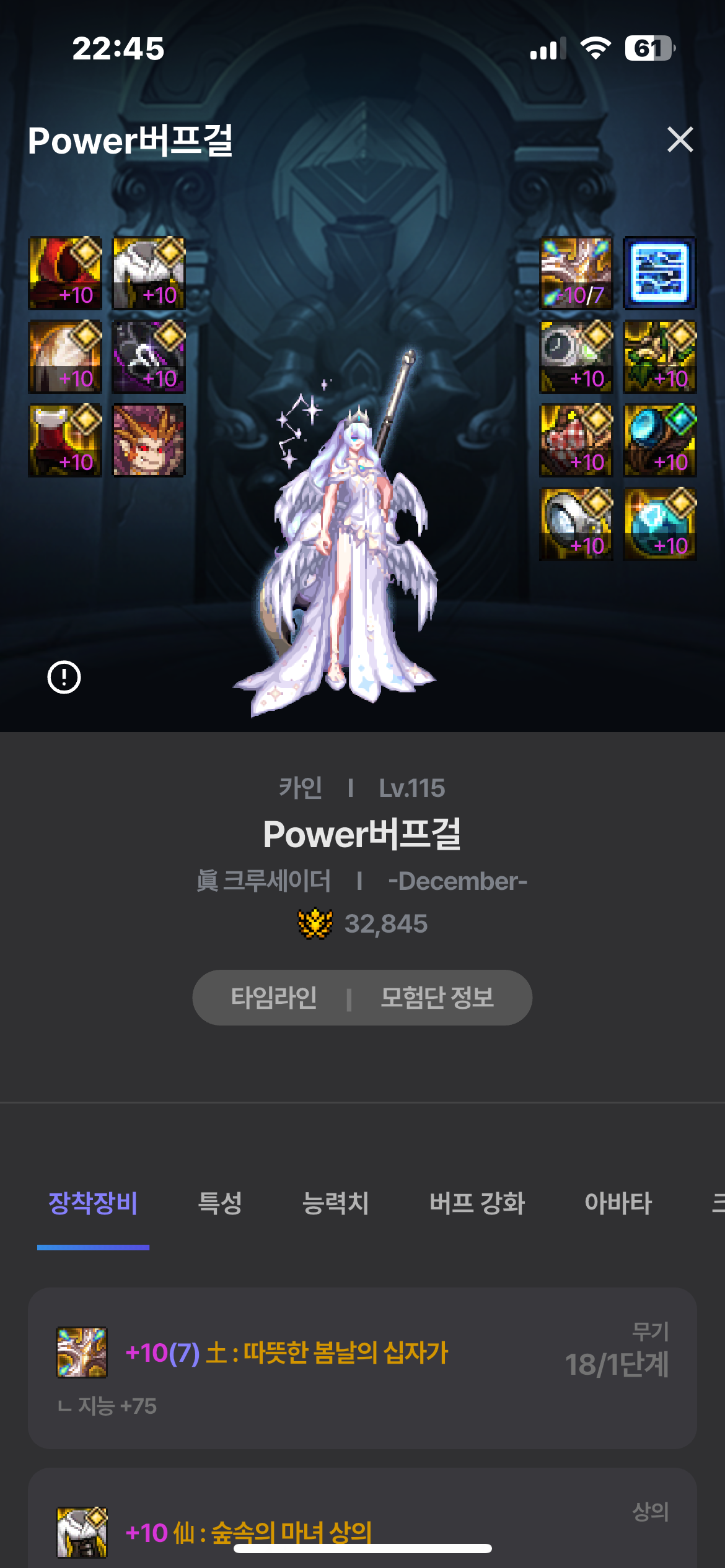
Task: Open the 따뜻한 봄날의 십자가 weapon row
Action: point(362,1367)
